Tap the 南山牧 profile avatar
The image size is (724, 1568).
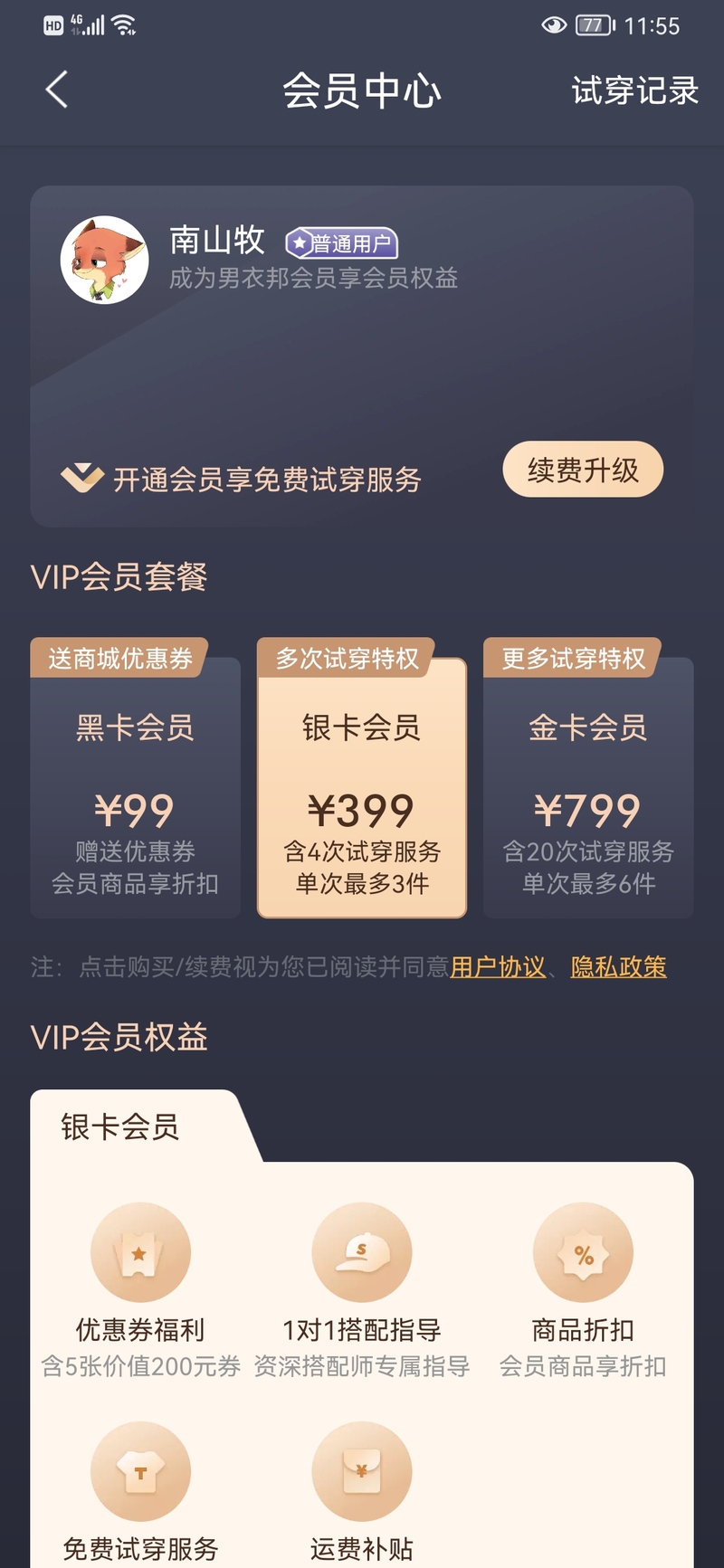[x=104, y=260]
